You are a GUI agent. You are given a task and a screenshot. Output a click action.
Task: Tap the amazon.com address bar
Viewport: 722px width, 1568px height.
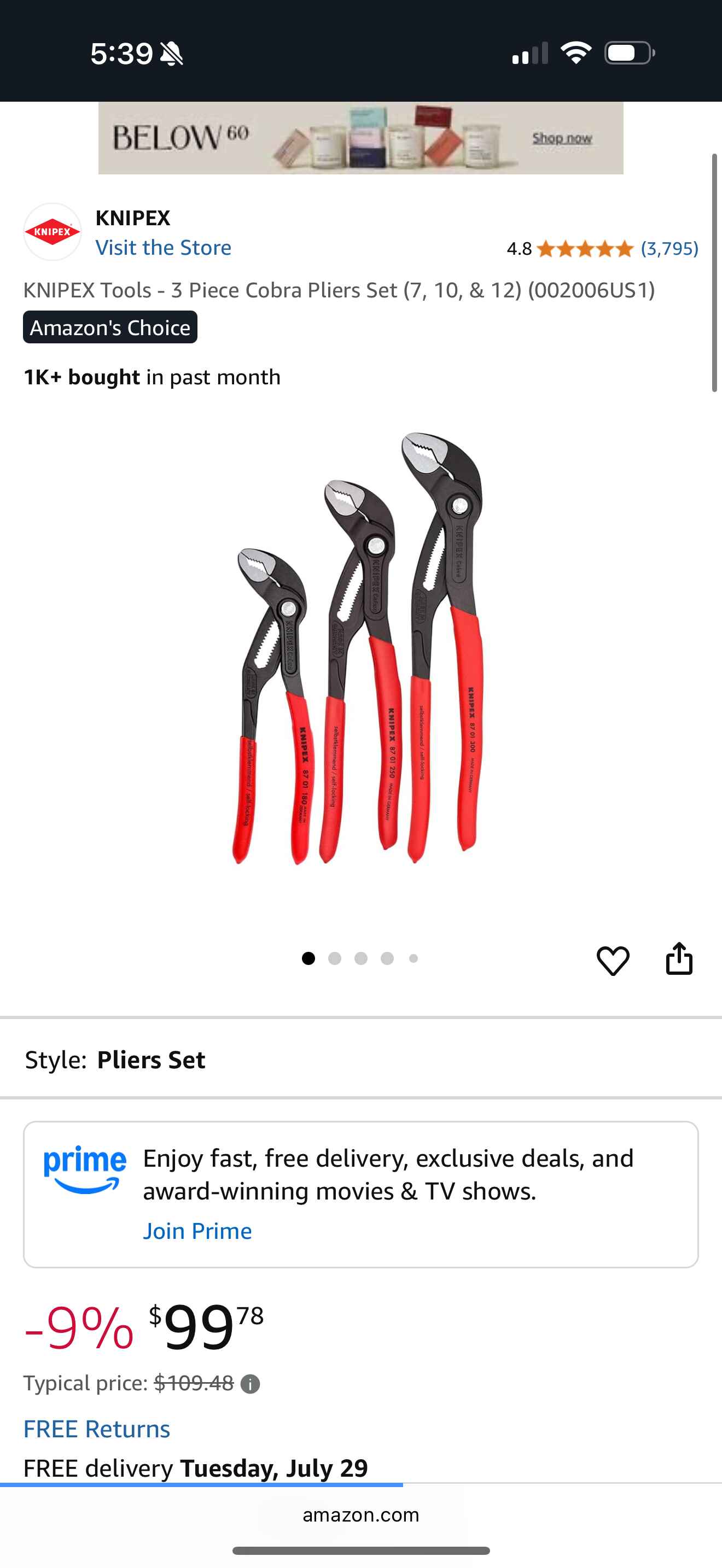point(360,1514)
